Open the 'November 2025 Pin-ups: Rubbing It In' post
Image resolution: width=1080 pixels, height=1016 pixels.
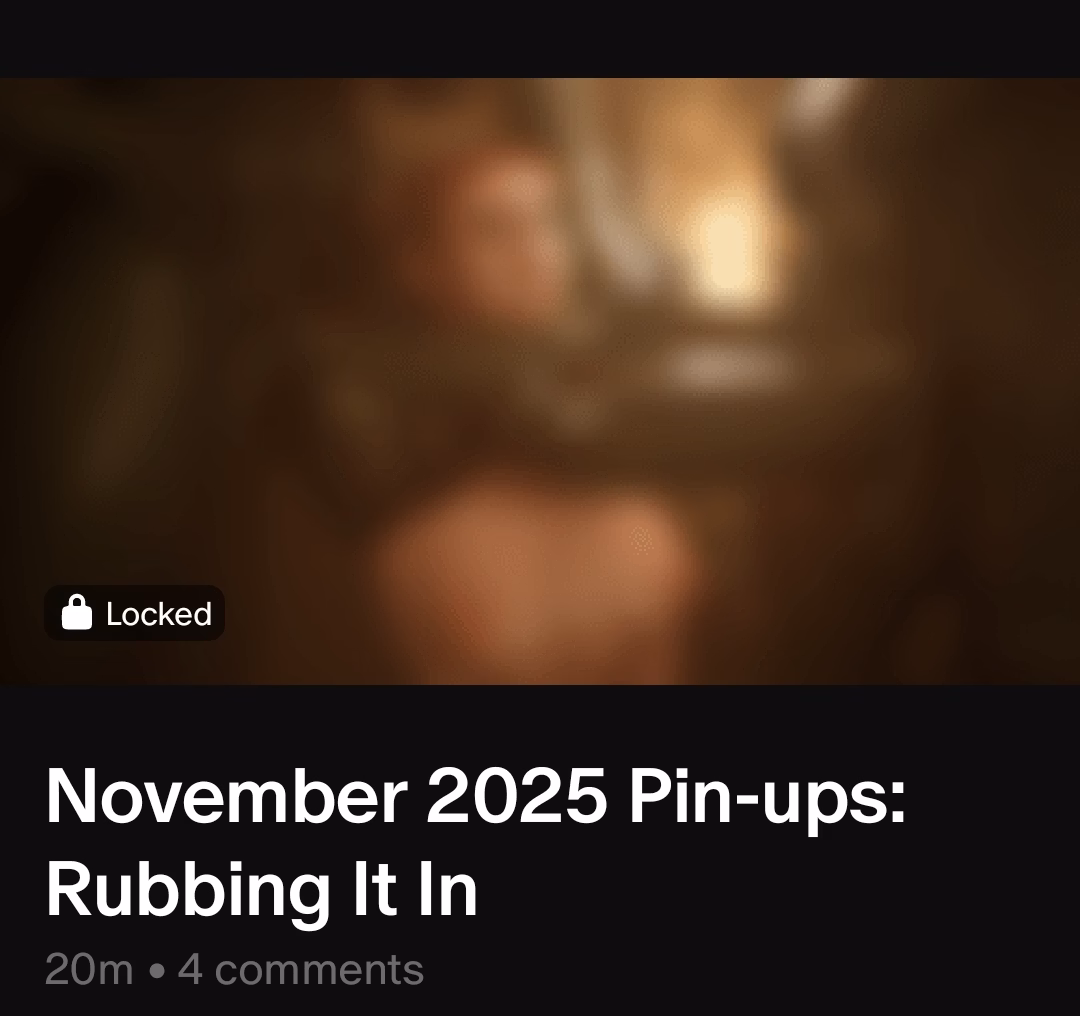pyautogui.click(x=475, y=842)
